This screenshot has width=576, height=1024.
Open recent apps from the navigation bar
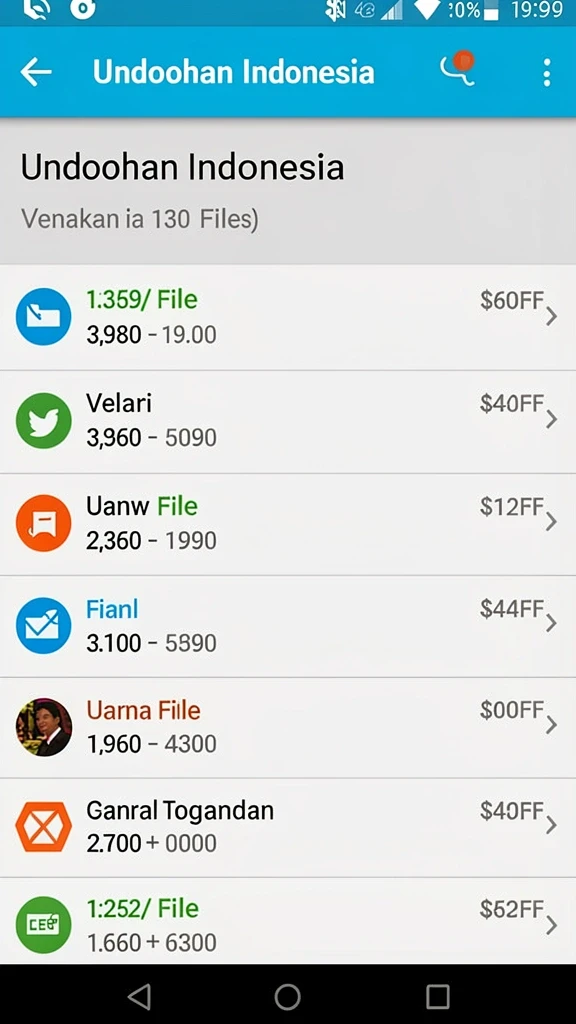click(x=438, y=997)
